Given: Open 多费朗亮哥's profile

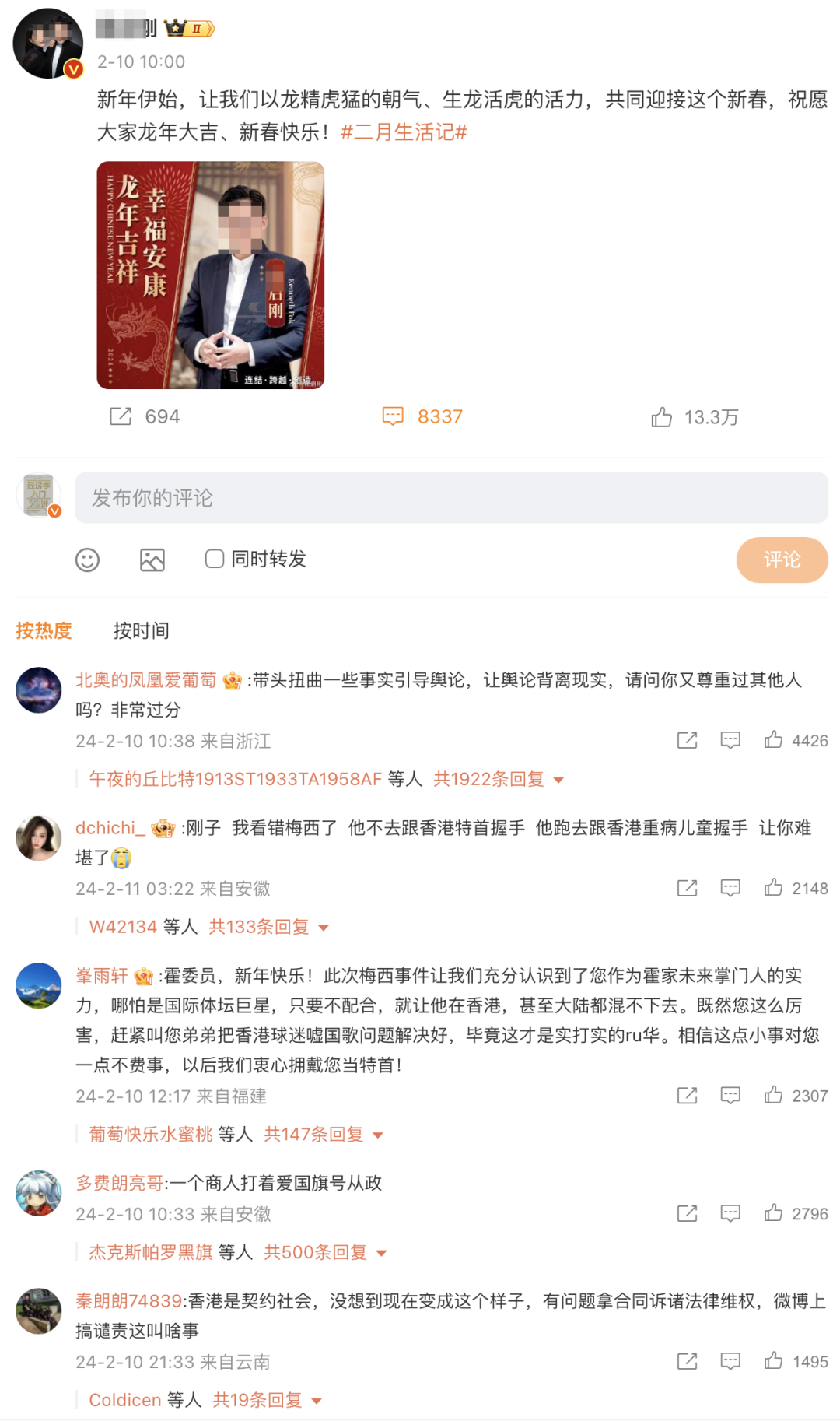Looking at the screenshot, I should (119, 1183).
